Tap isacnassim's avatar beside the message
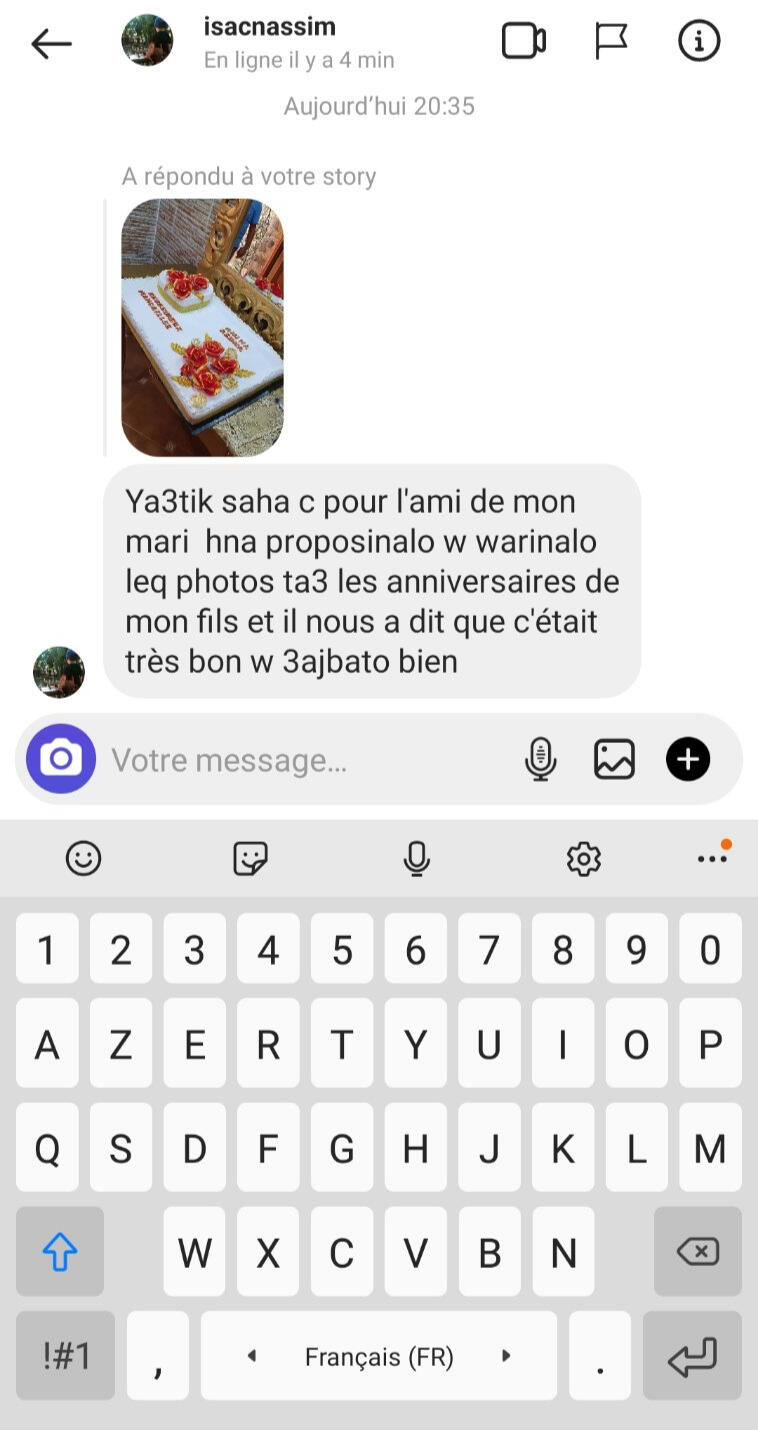Image resolution: width=758 pixels, height=1430 pixels. pos(59,672)
